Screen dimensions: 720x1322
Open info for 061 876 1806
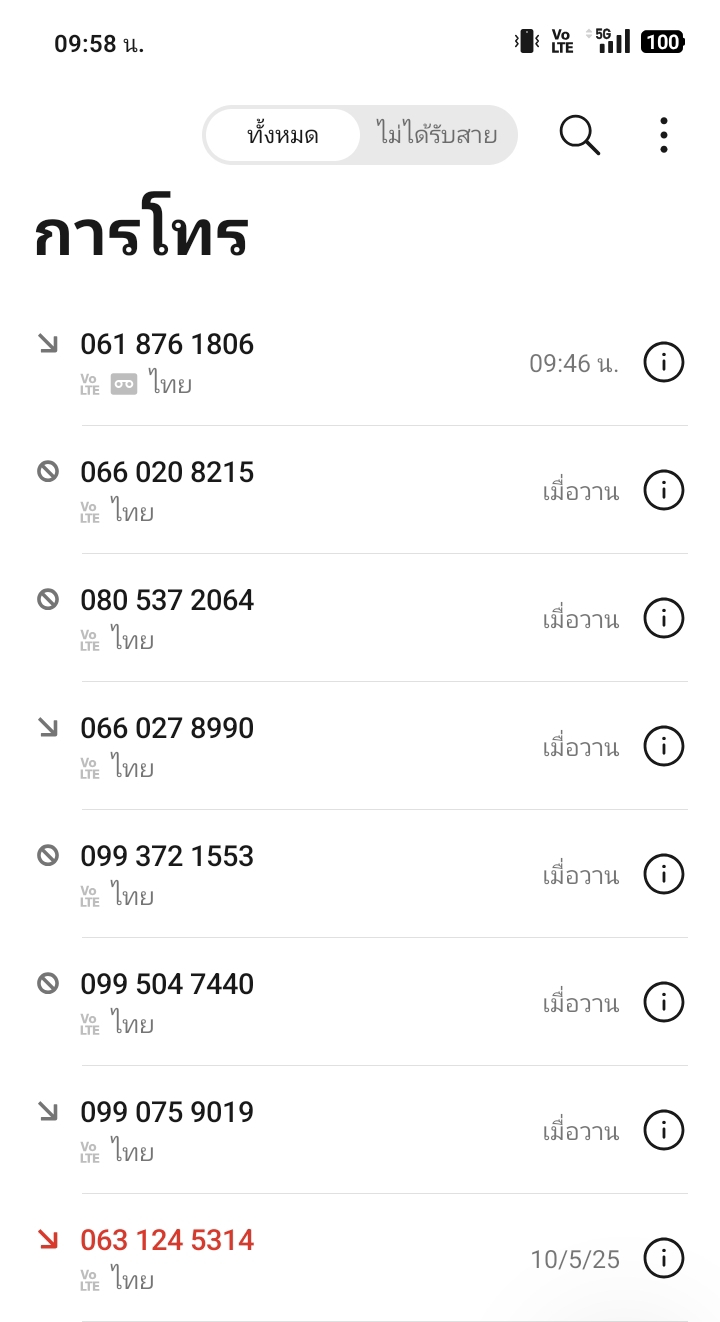pos(664,362)
